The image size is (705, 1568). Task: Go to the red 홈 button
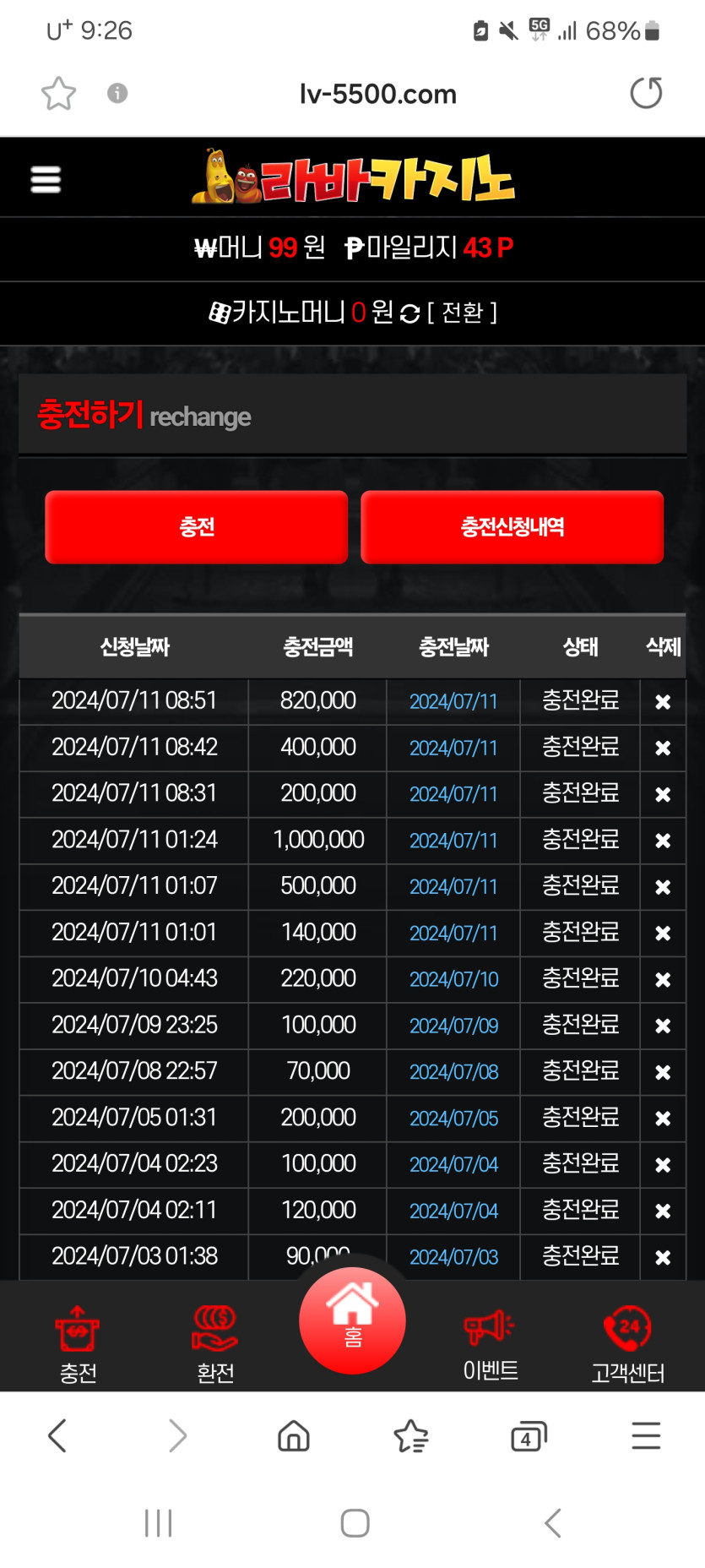pos(352,1320)
